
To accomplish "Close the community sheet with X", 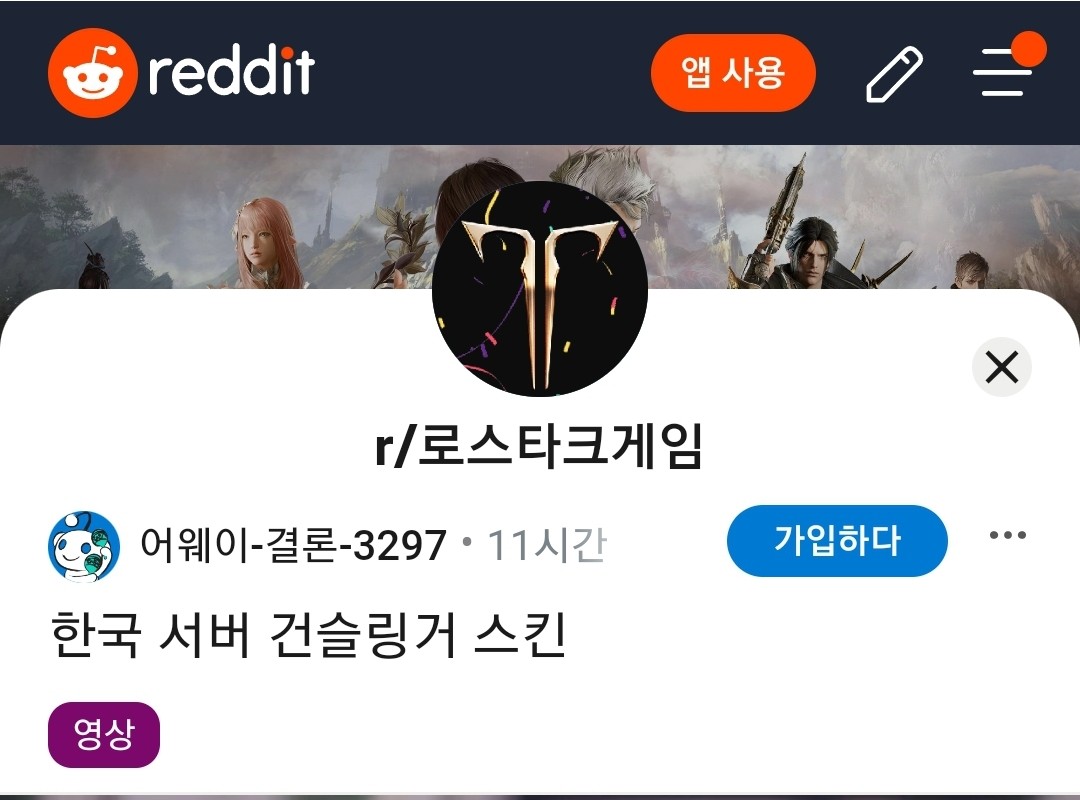I will [1001, 368].
